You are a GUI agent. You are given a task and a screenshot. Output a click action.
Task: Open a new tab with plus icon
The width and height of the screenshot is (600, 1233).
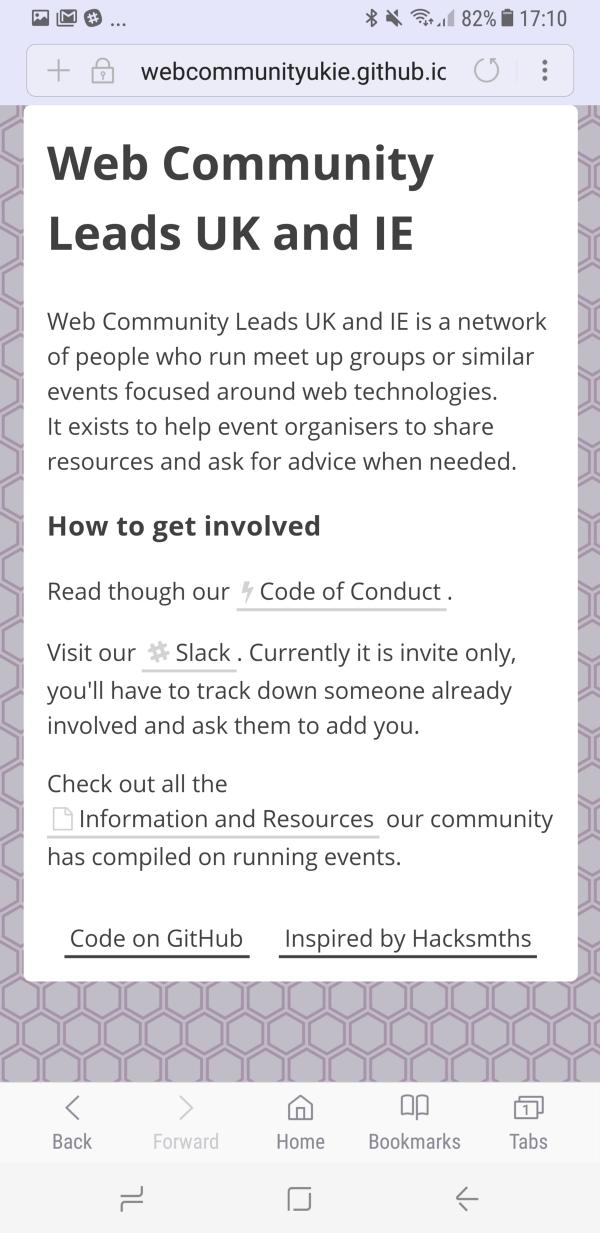pos(59,71)
